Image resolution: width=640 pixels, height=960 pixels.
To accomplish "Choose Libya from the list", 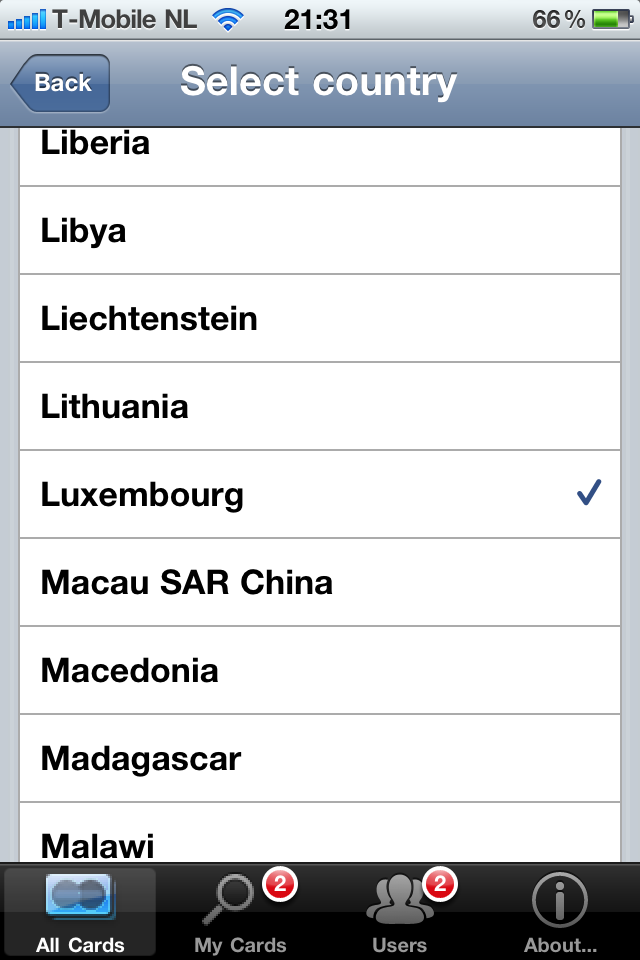I will (x=320, y=231).
